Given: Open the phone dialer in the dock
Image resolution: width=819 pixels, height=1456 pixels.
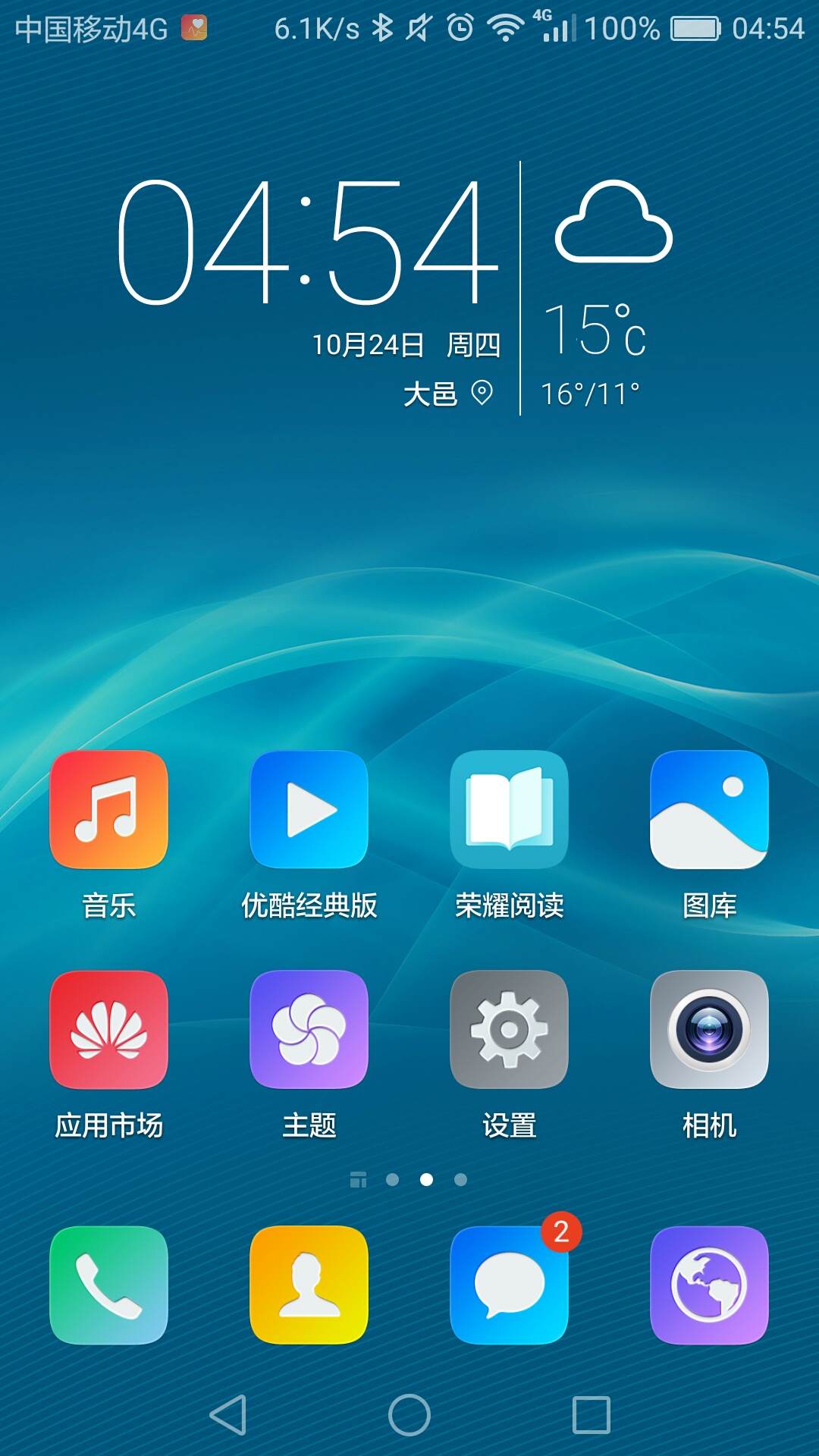Looking at the screenshot, I should [108, 1285].
